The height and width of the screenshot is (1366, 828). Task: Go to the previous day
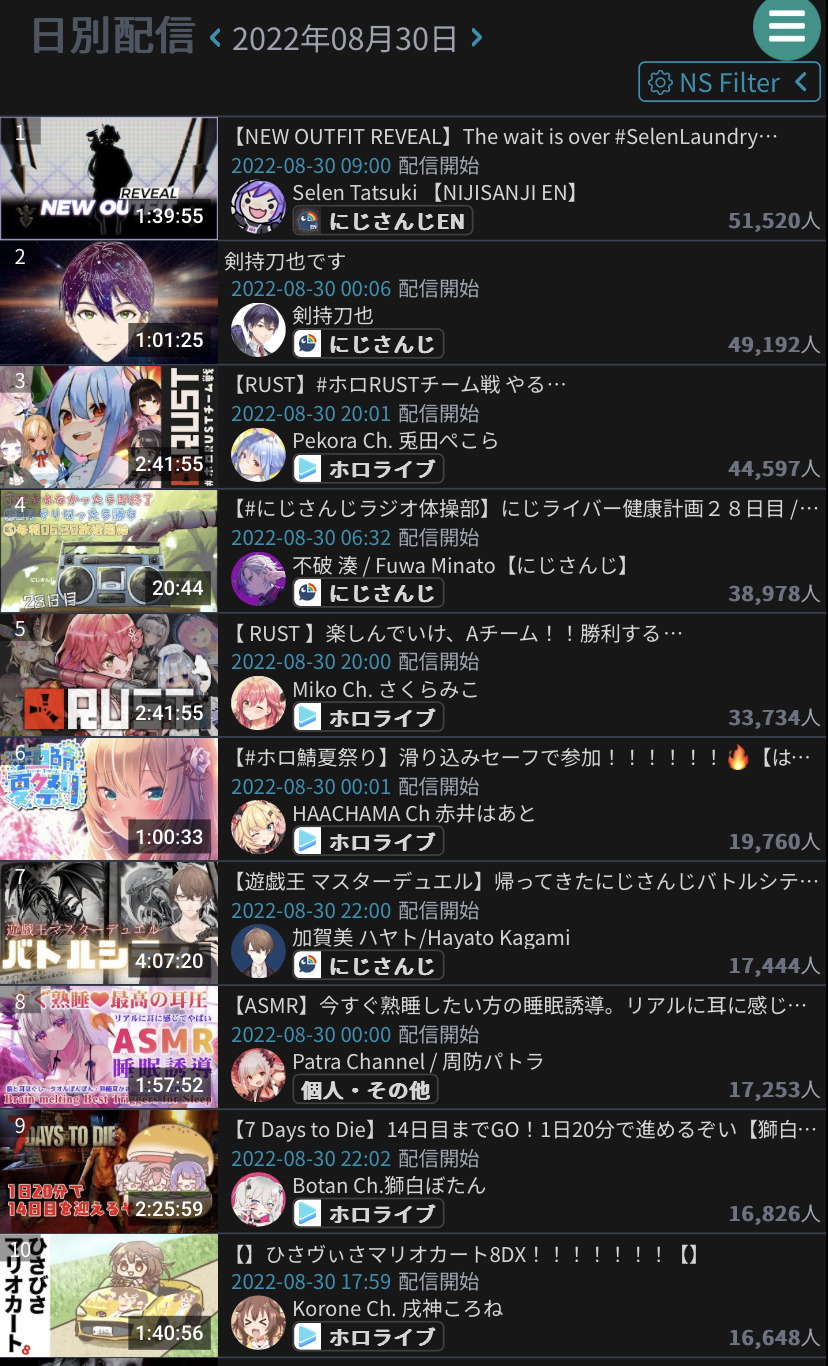[x=215, y=39]
